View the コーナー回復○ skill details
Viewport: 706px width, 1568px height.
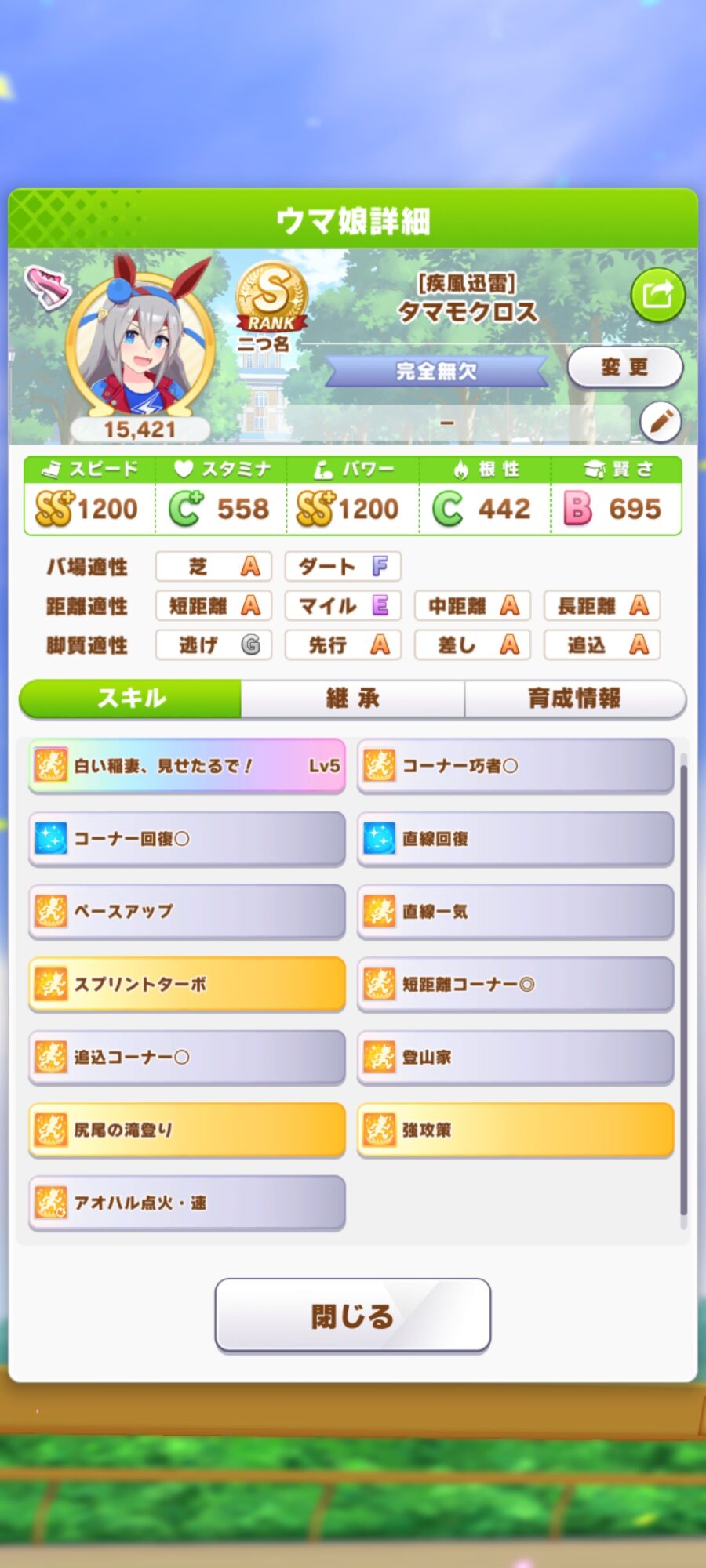point(187,838)
